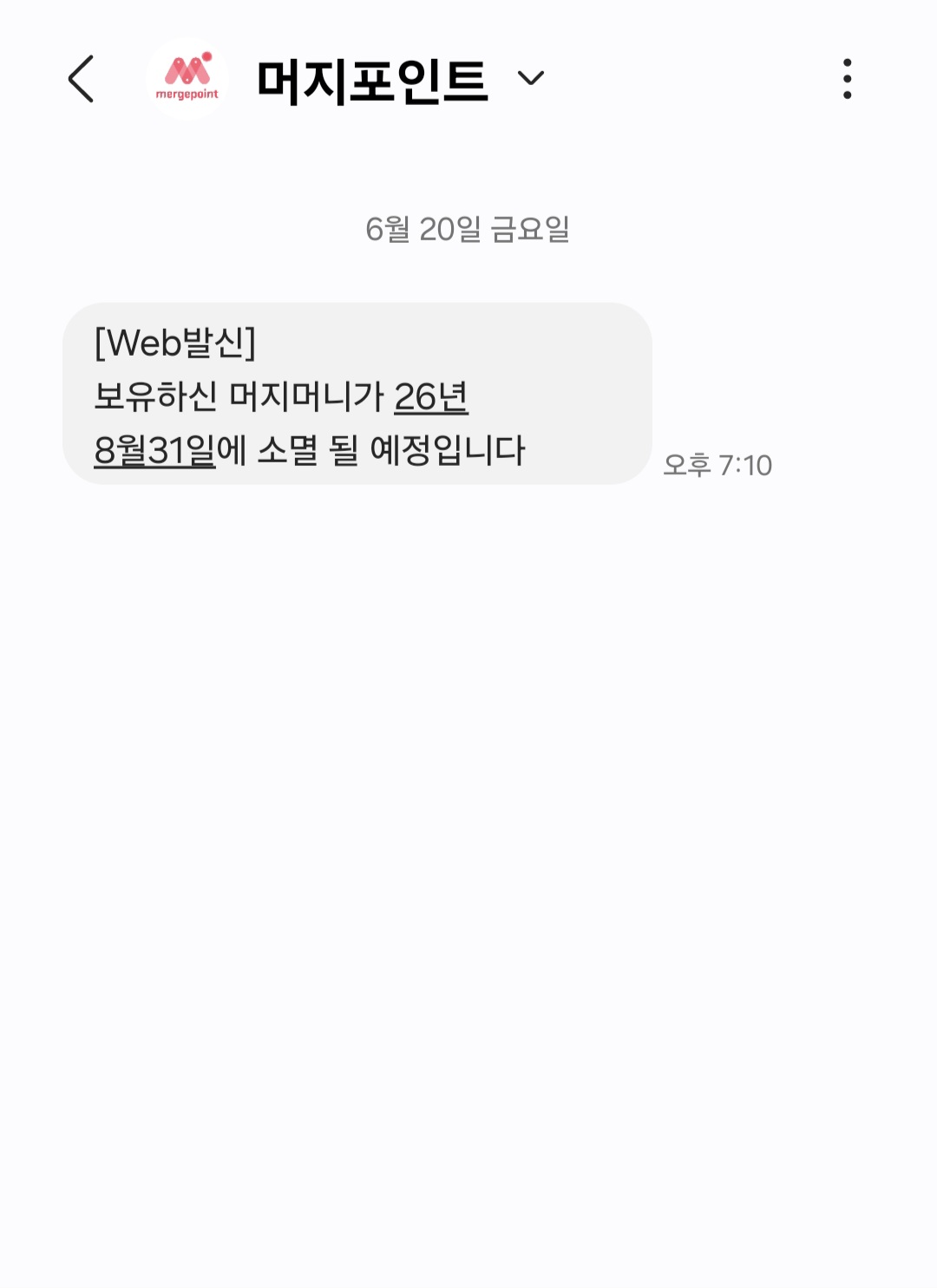This screenshot has height=1288, width=937.
Task: Open the three-dot overflow menu
Action: (x=847, y=79)
